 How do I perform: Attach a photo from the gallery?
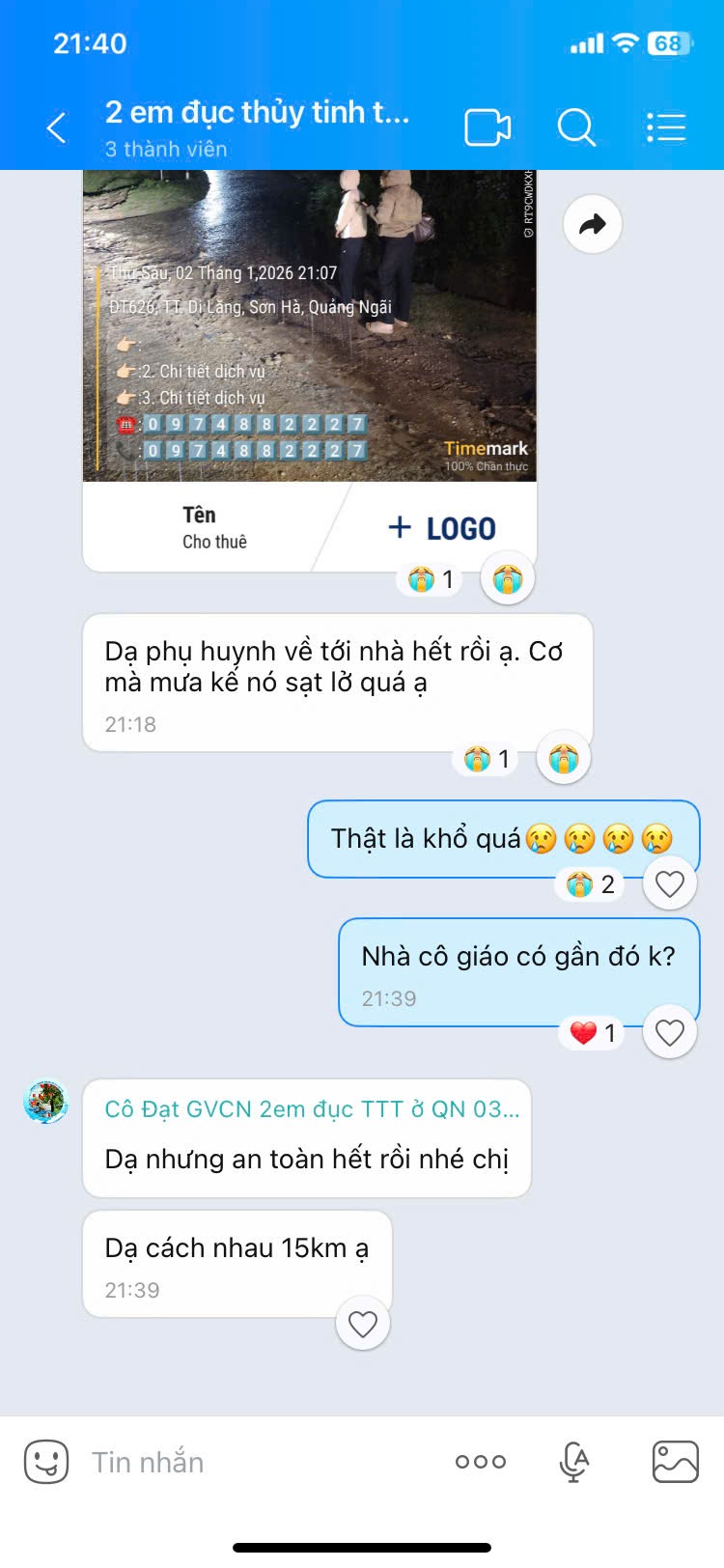click(x=675, y=1462)
